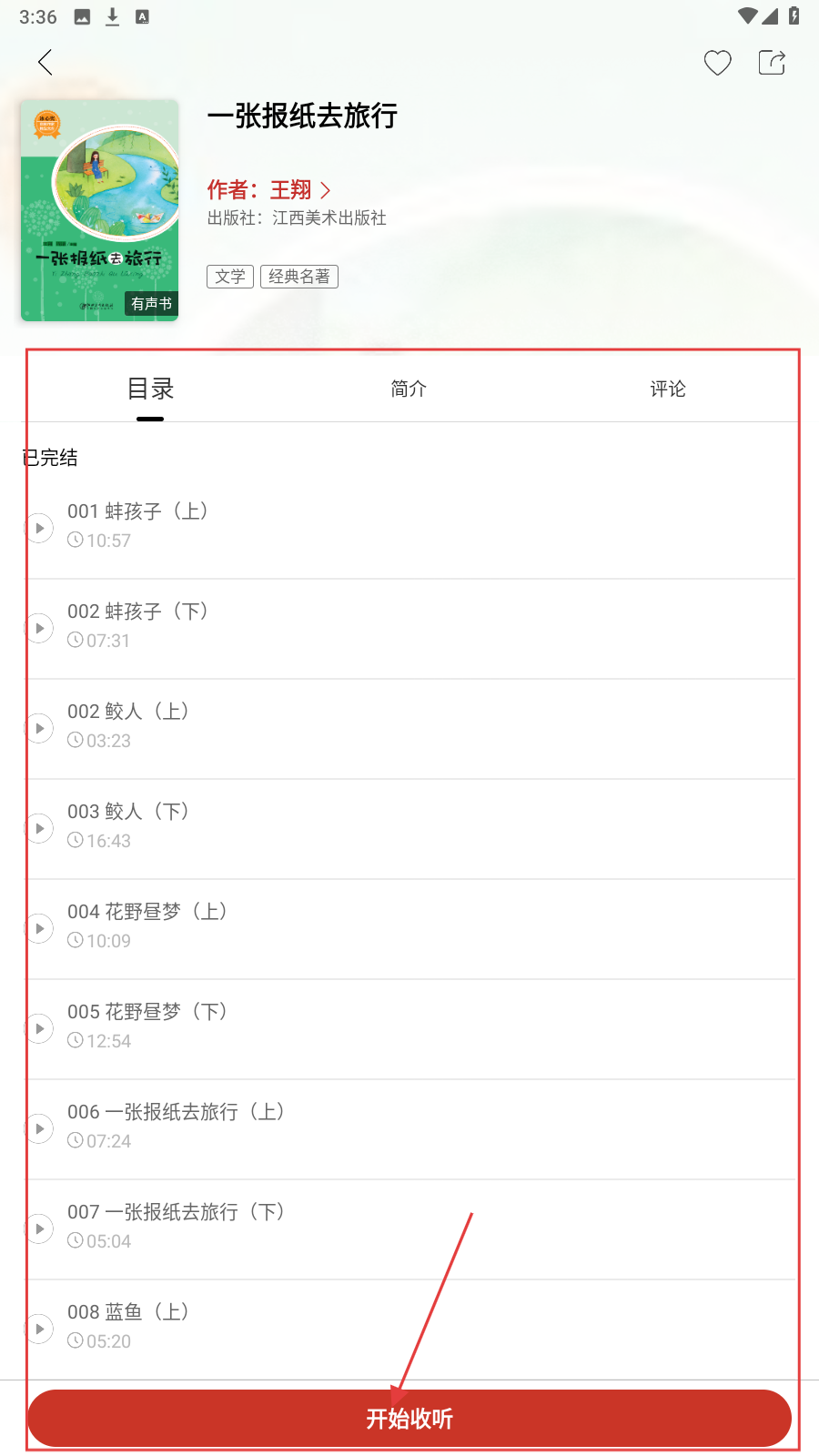
Task: Start listening with 开始收听 button
Action: [409, 1418]
